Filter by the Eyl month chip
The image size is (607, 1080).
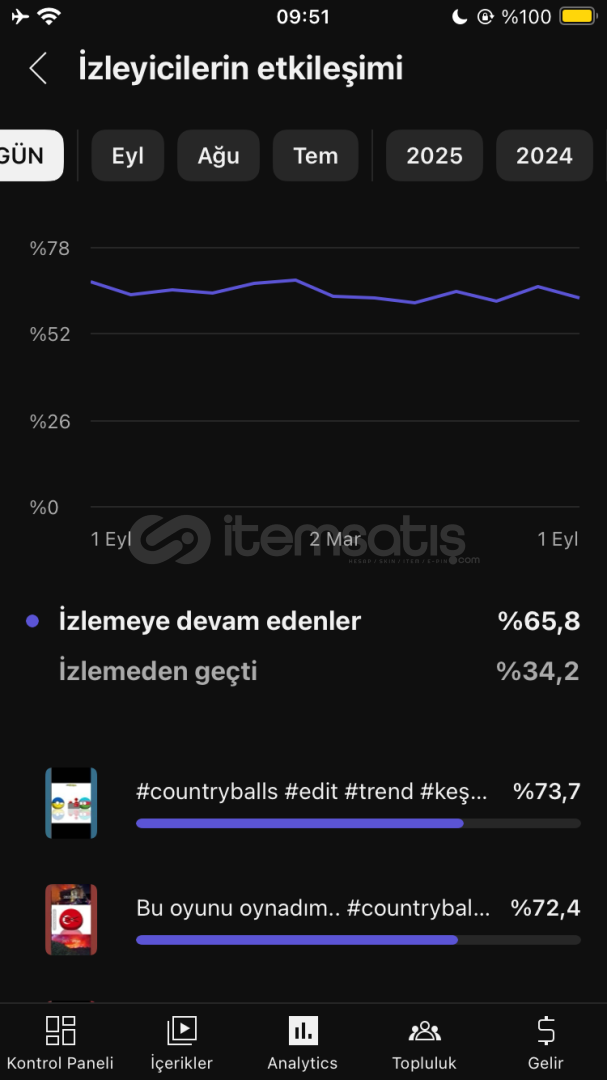point(127,156)
